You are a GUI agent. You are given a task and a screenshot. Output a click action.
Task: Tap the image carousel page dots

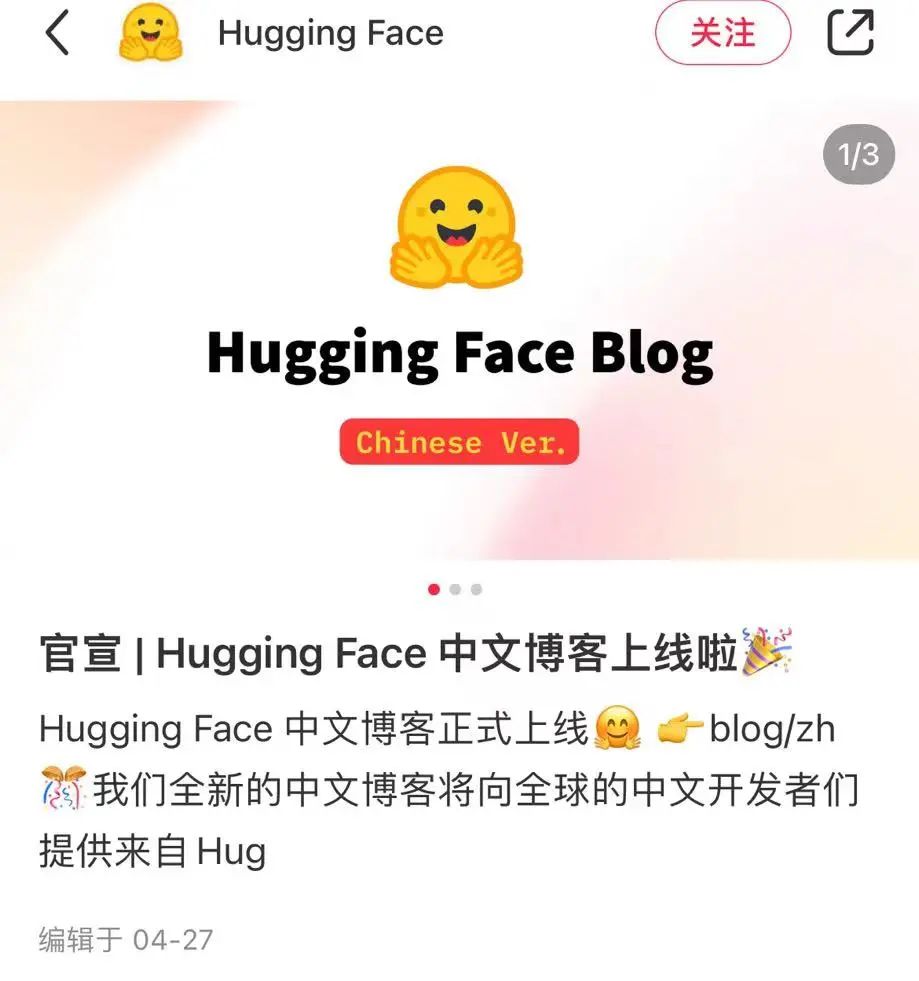(x=455, y=589)
